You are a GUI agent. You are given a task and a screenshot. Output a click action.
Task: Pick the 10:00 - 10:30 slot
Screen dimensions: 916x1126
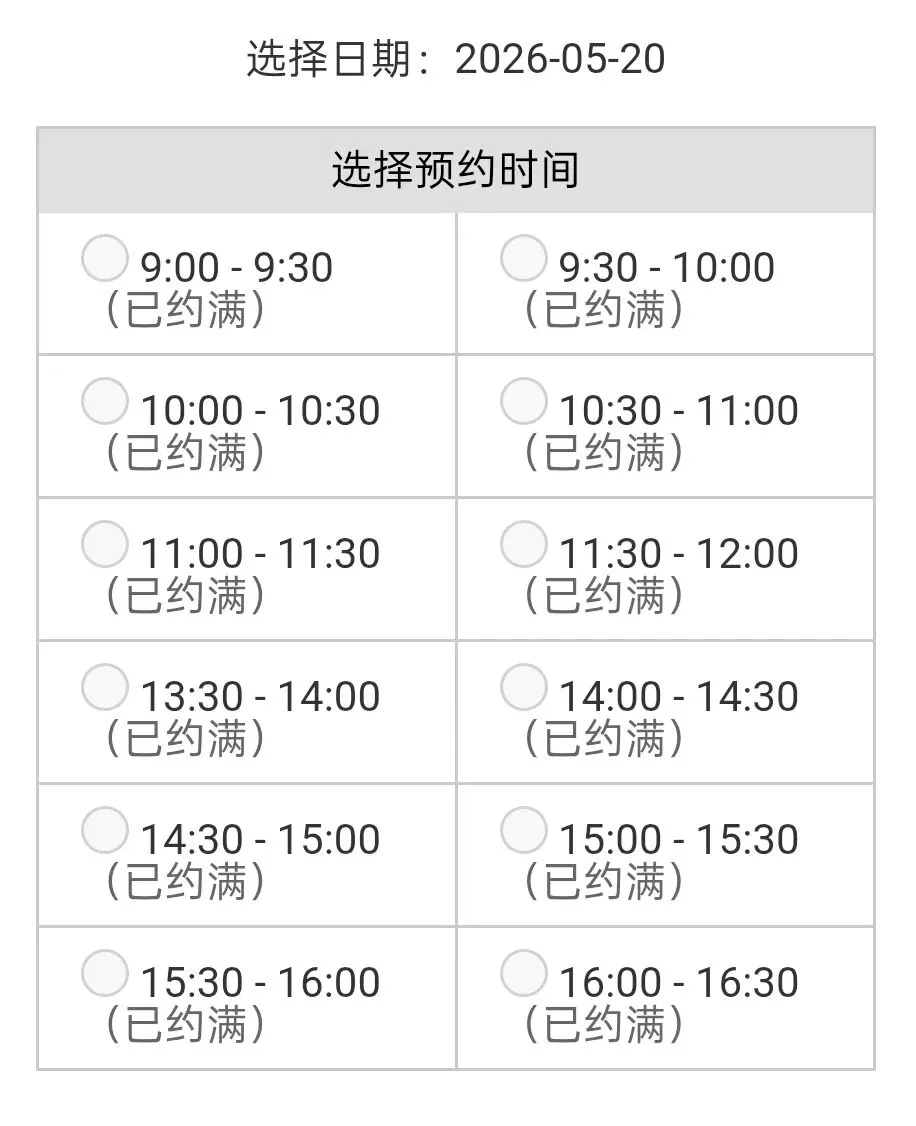[105, 401]
